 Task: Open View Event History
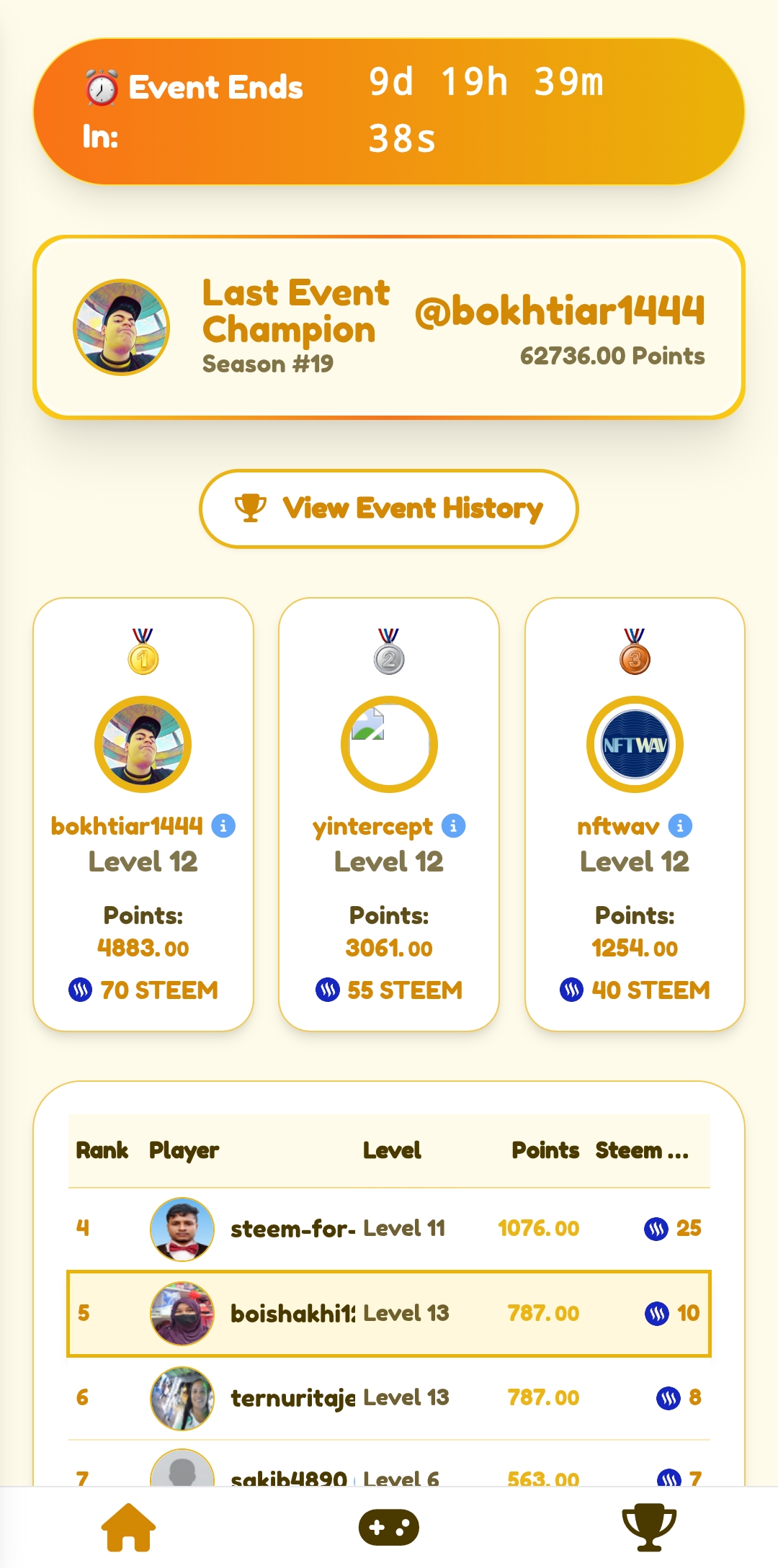[389, 509]
